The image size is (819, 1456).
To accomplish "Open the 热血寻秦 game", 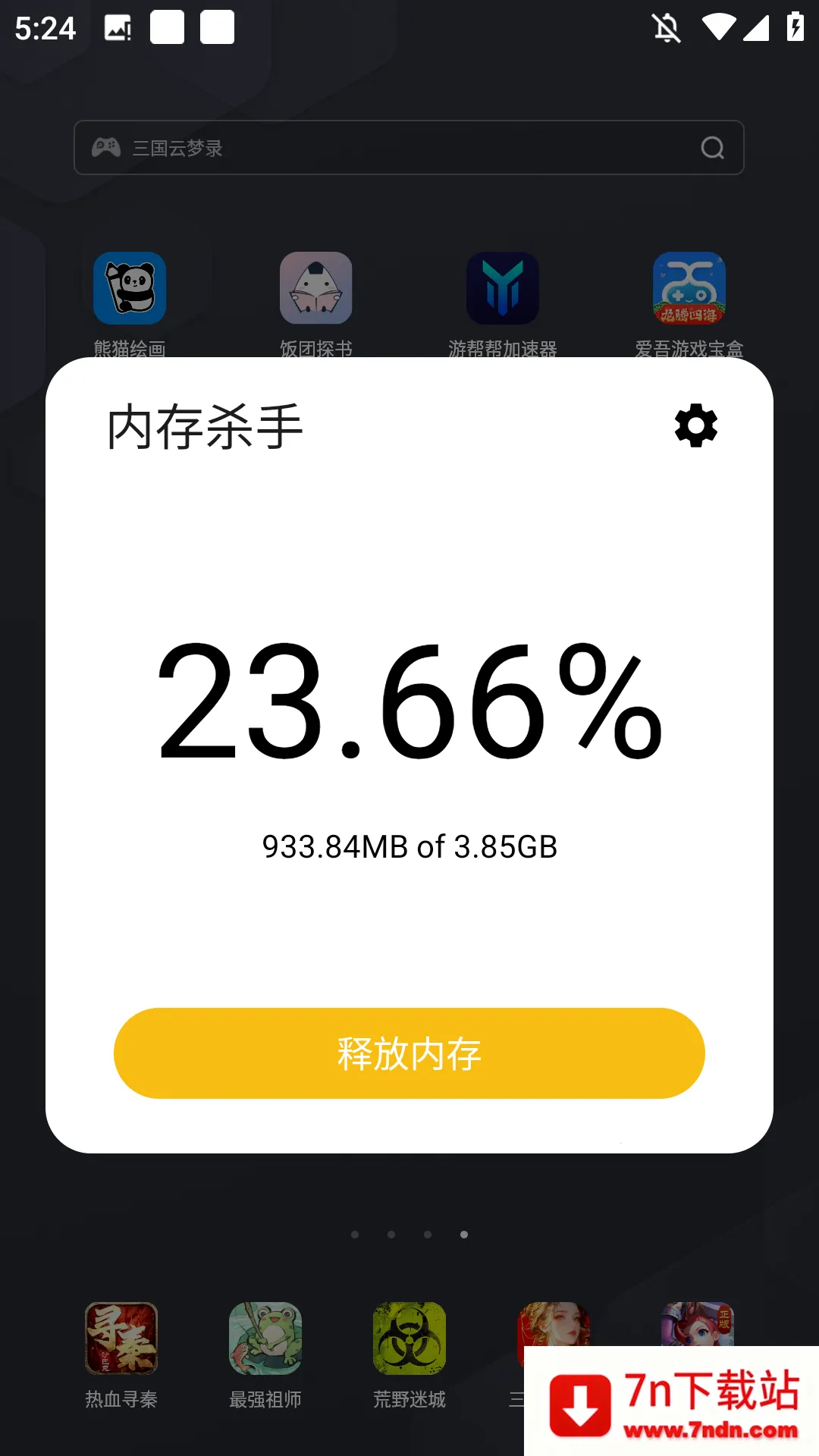I will point(121,1338).
